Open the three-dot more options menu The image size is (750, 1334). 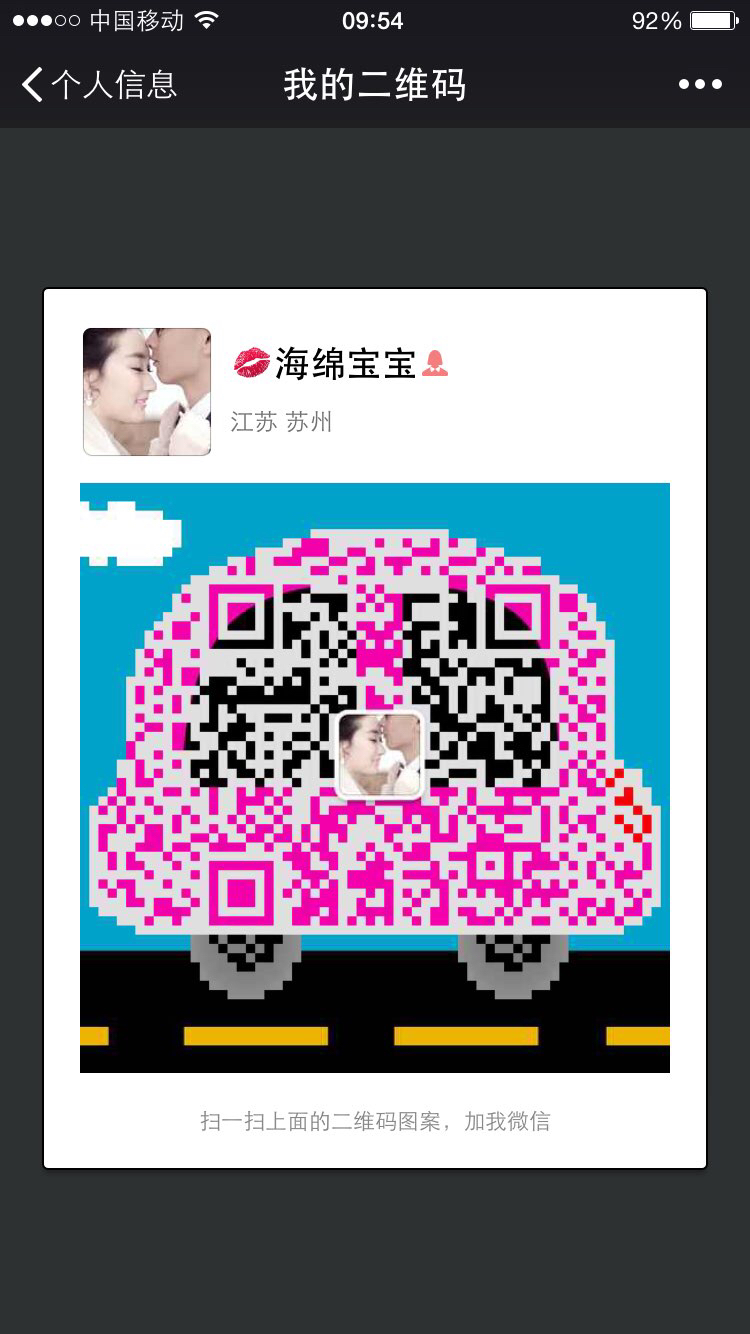700,85
